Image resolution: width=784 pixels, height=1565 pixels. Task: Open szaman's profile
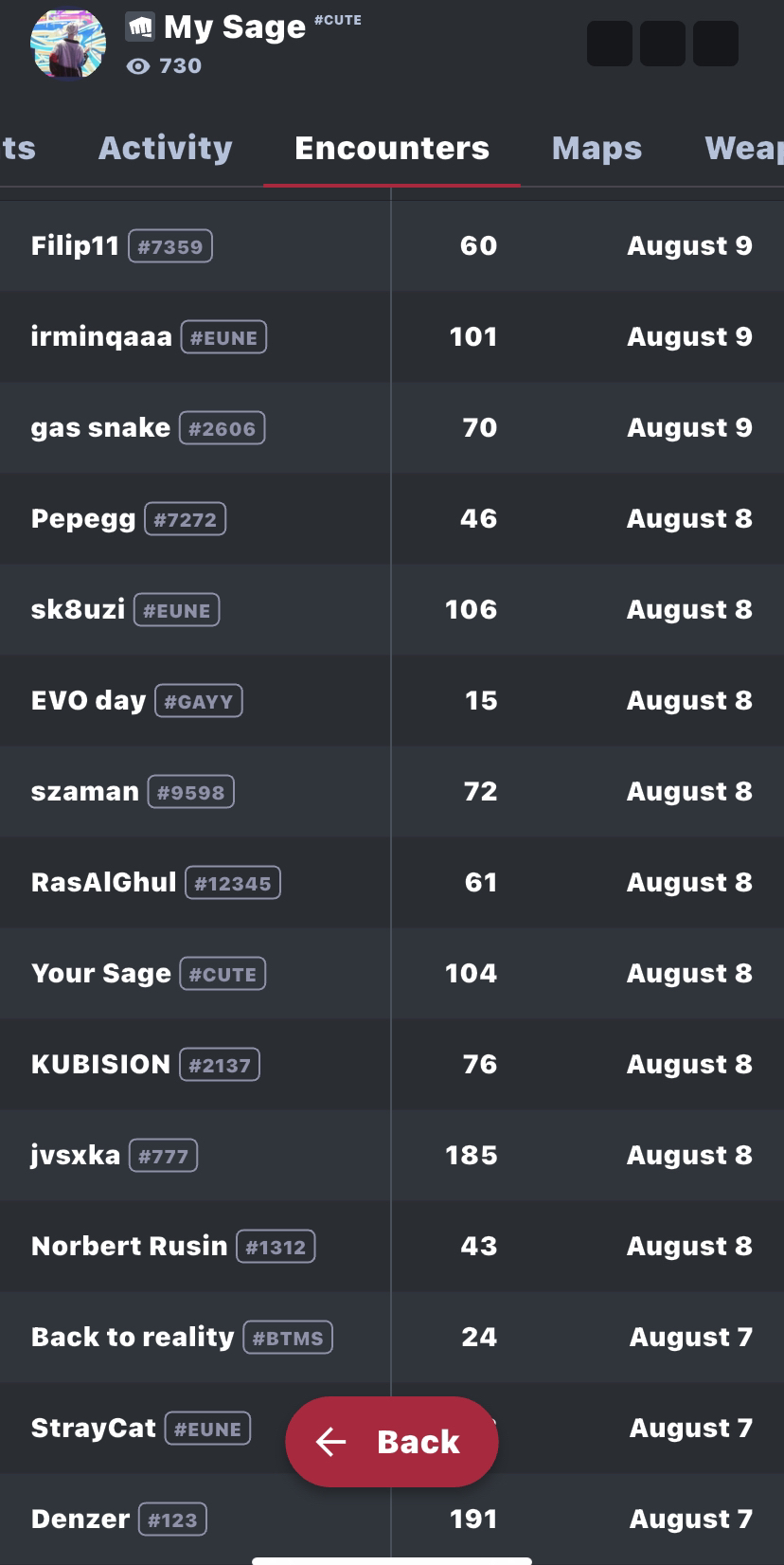coord(85,792)
